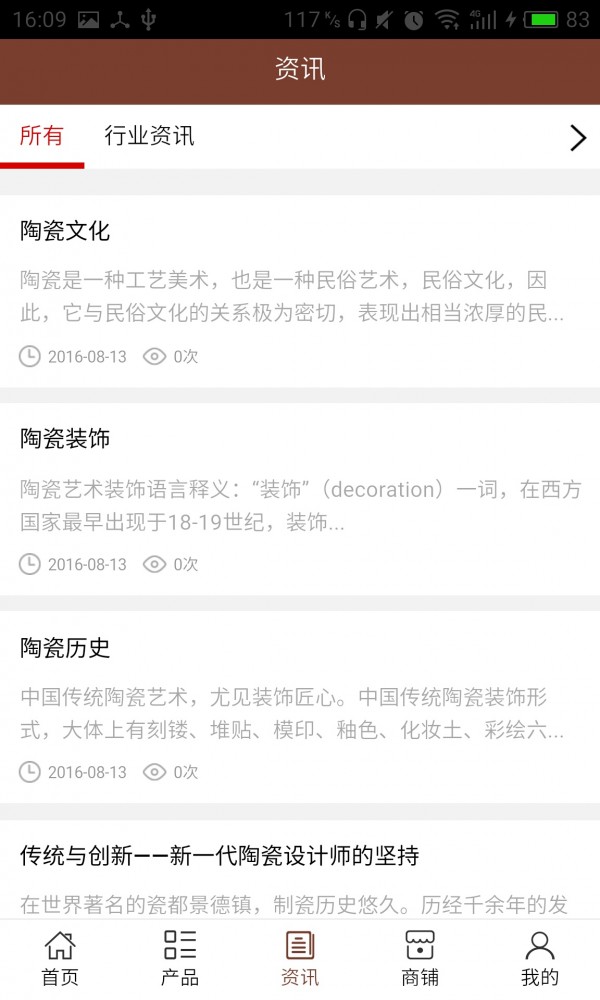
Task: Open the 陶瓷装饰 article
Action: [x=300, y=499]
